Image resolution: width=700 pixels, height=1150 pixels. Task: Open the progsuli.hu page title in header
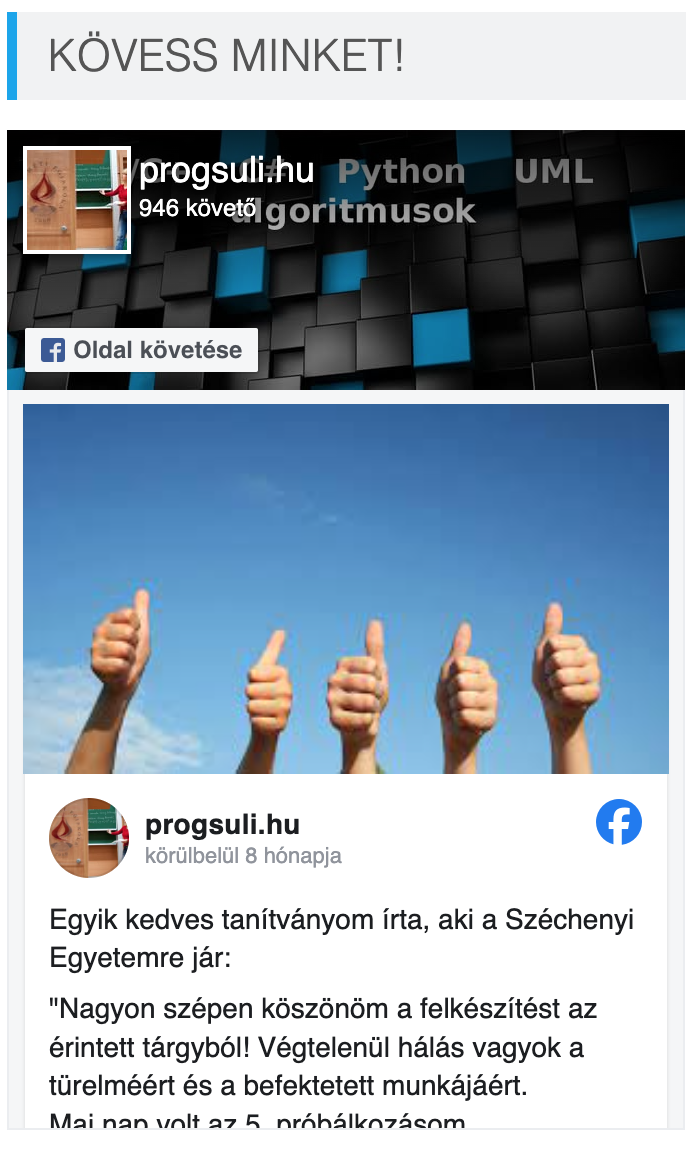click(227, 172)
